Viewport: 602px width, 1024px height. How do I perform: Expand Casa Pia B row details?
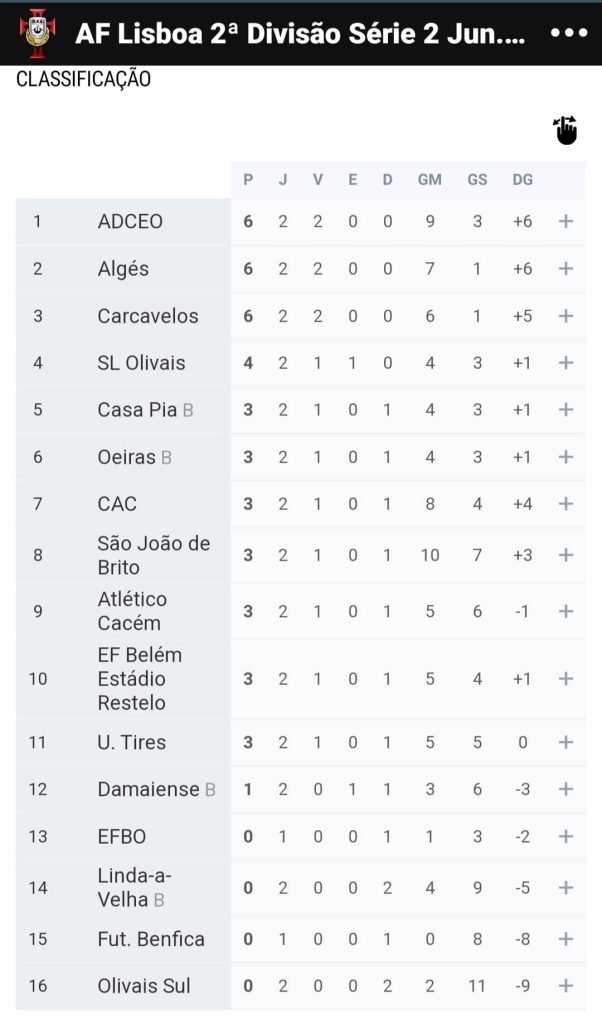pyautogui.click(x=566, y=410)
